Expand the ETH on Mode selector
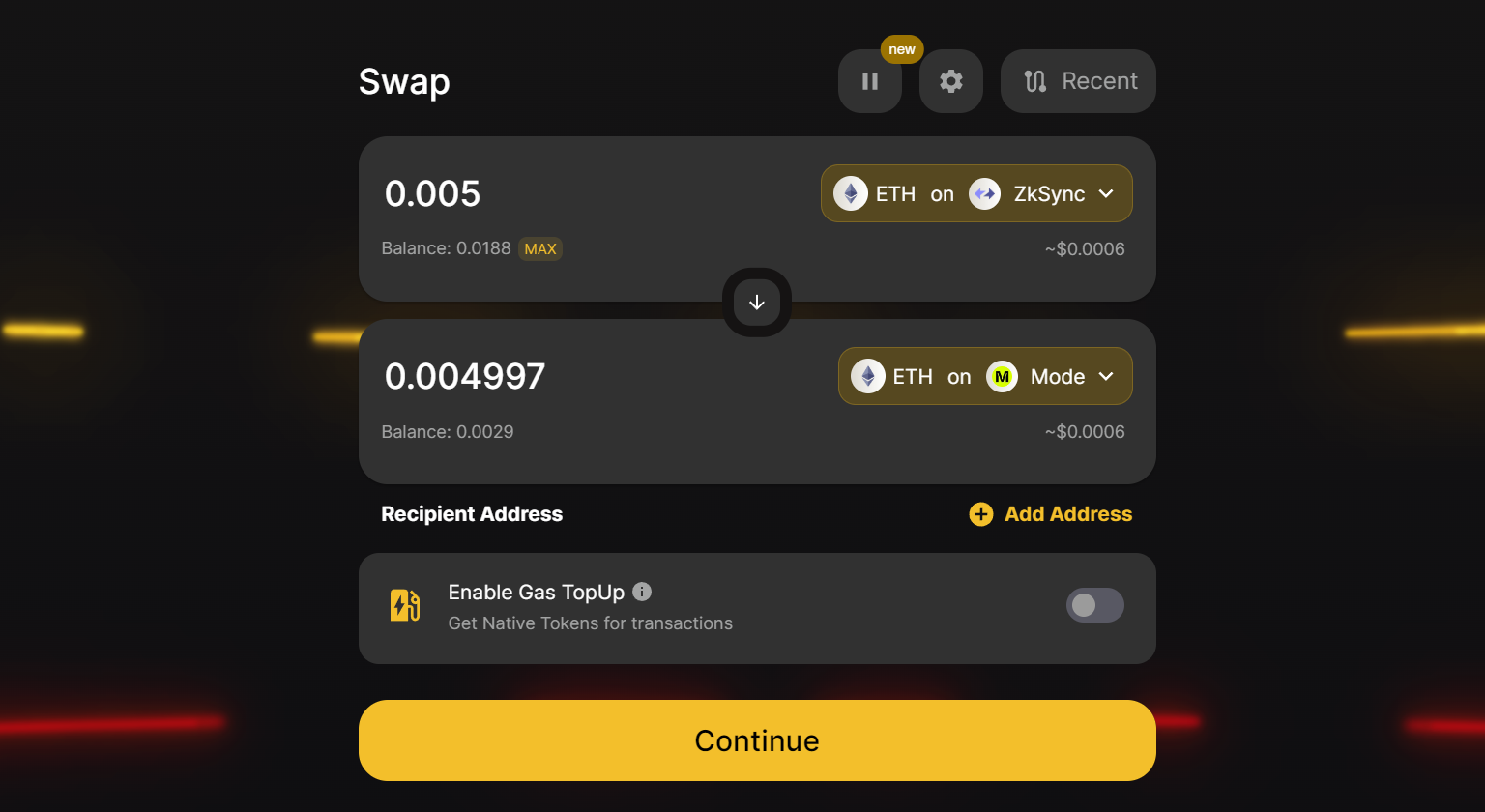The width and height of the screenshot is (1485, 812). pos(985,376)
